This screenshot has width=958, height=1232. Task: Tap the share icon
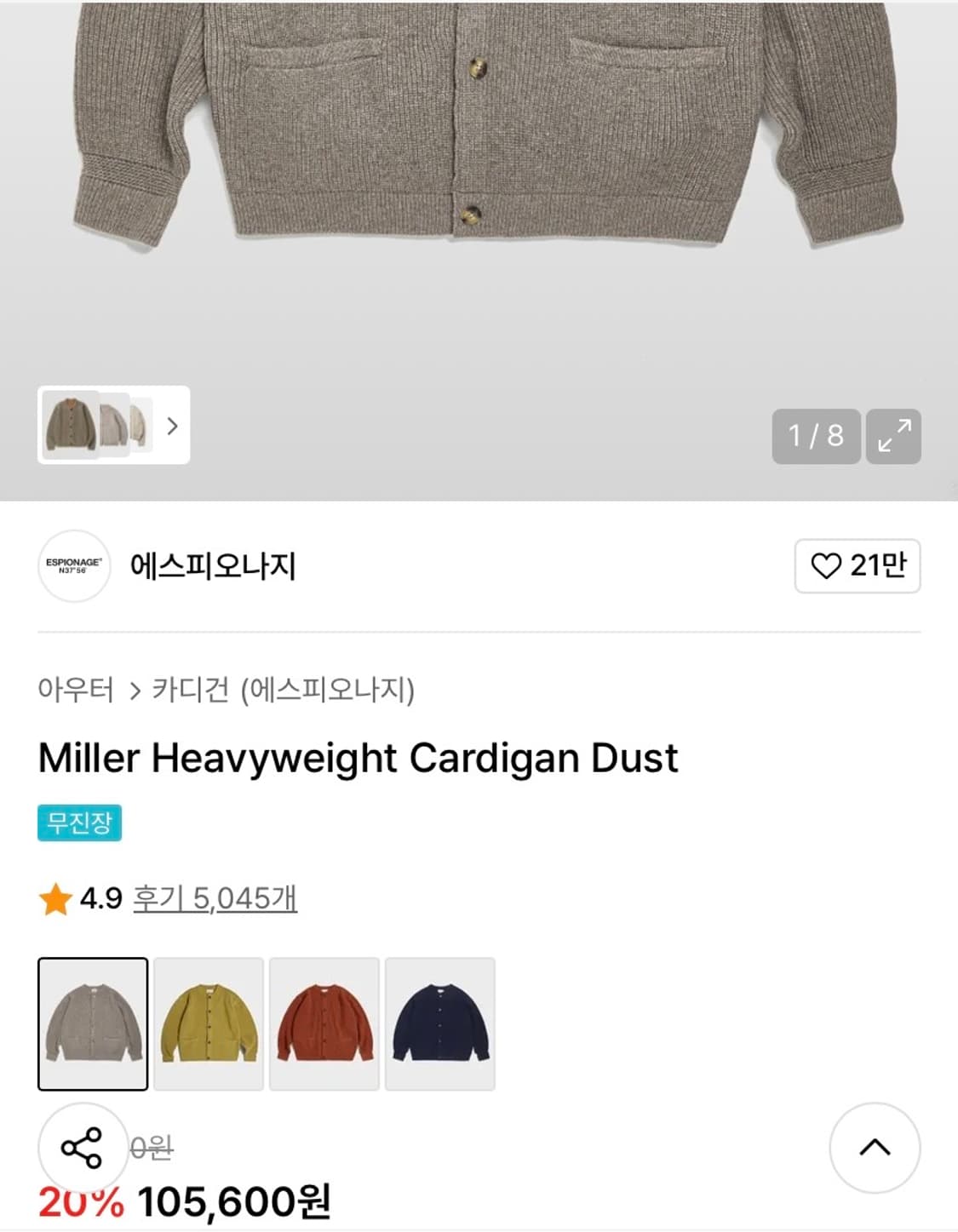[x=81, y=1147]
